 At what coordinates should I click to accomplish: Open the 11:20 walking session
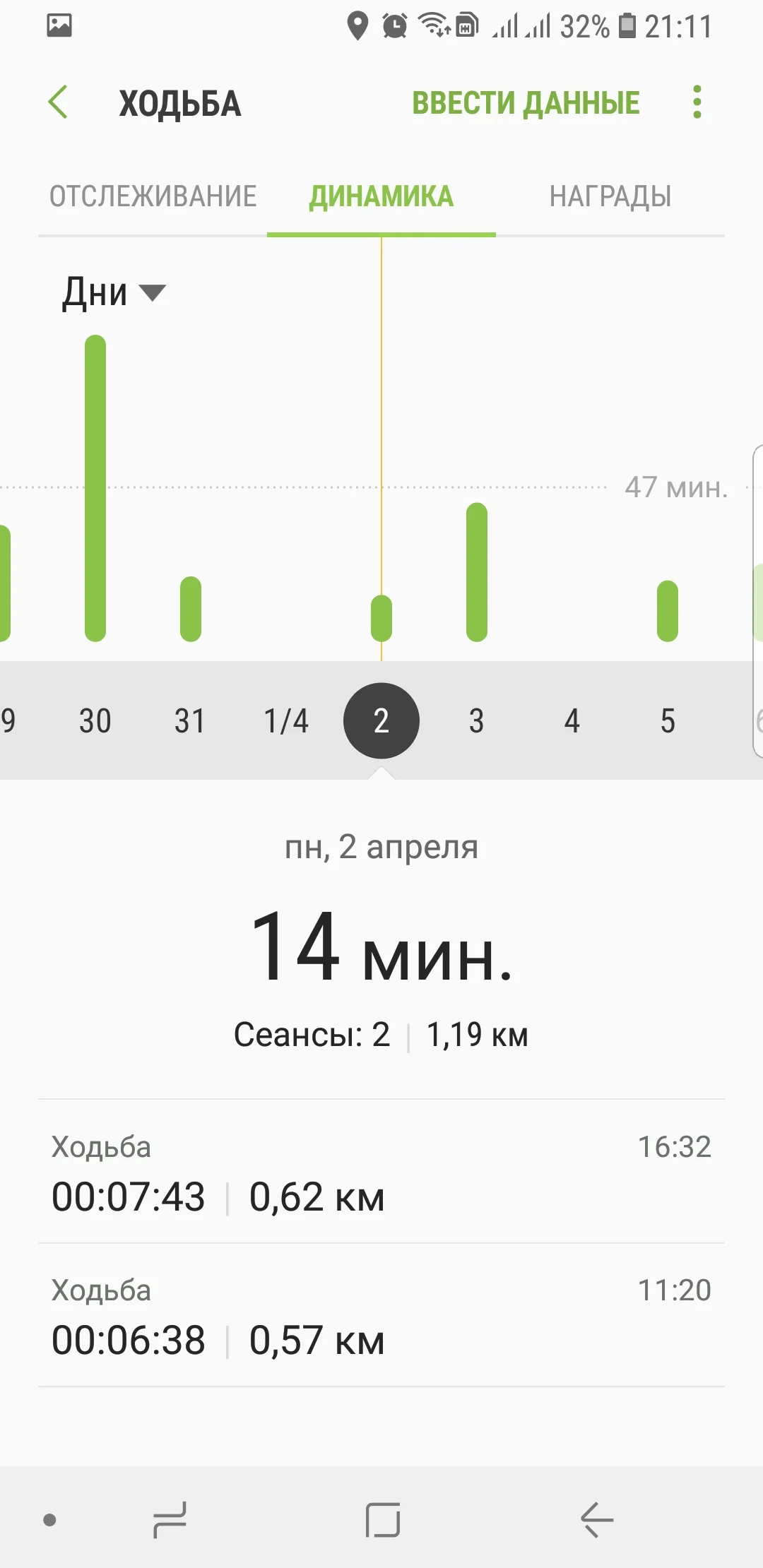pyautogui.click(x=381, y=1316)
